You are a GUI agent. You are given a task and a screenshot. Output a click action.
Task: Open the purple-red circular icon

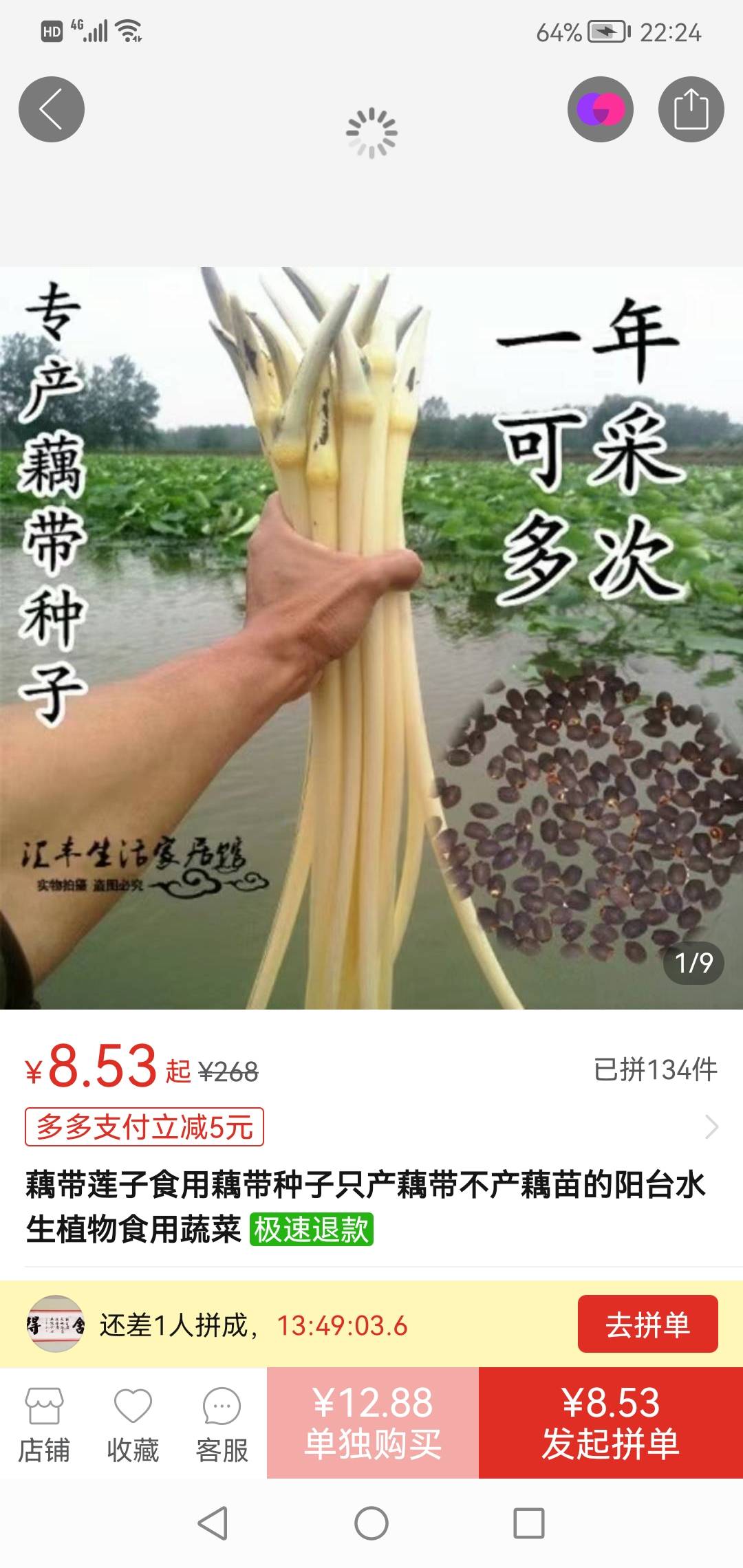[x=600, y=109]
